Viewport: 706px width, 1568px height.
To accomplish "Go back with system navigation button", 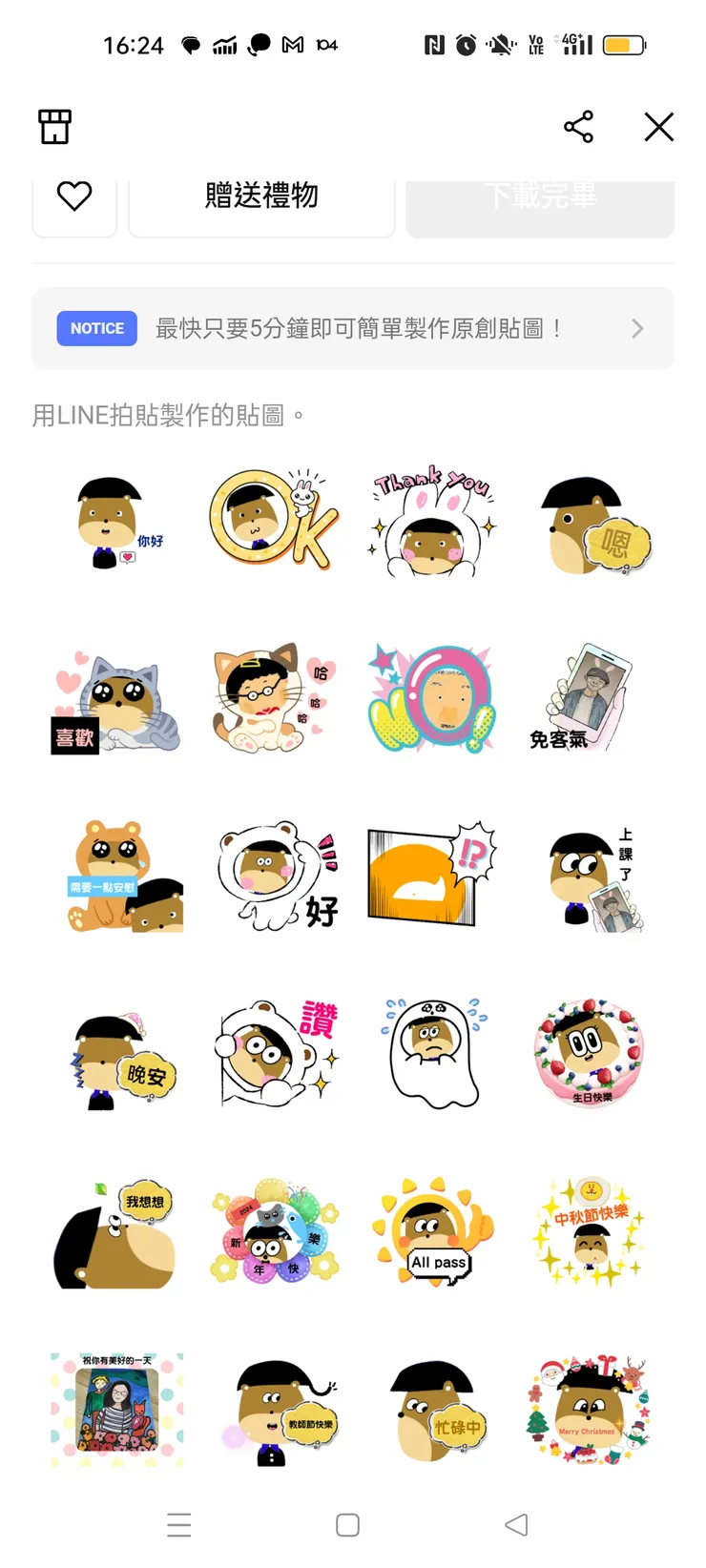I will click(516, 1524).
